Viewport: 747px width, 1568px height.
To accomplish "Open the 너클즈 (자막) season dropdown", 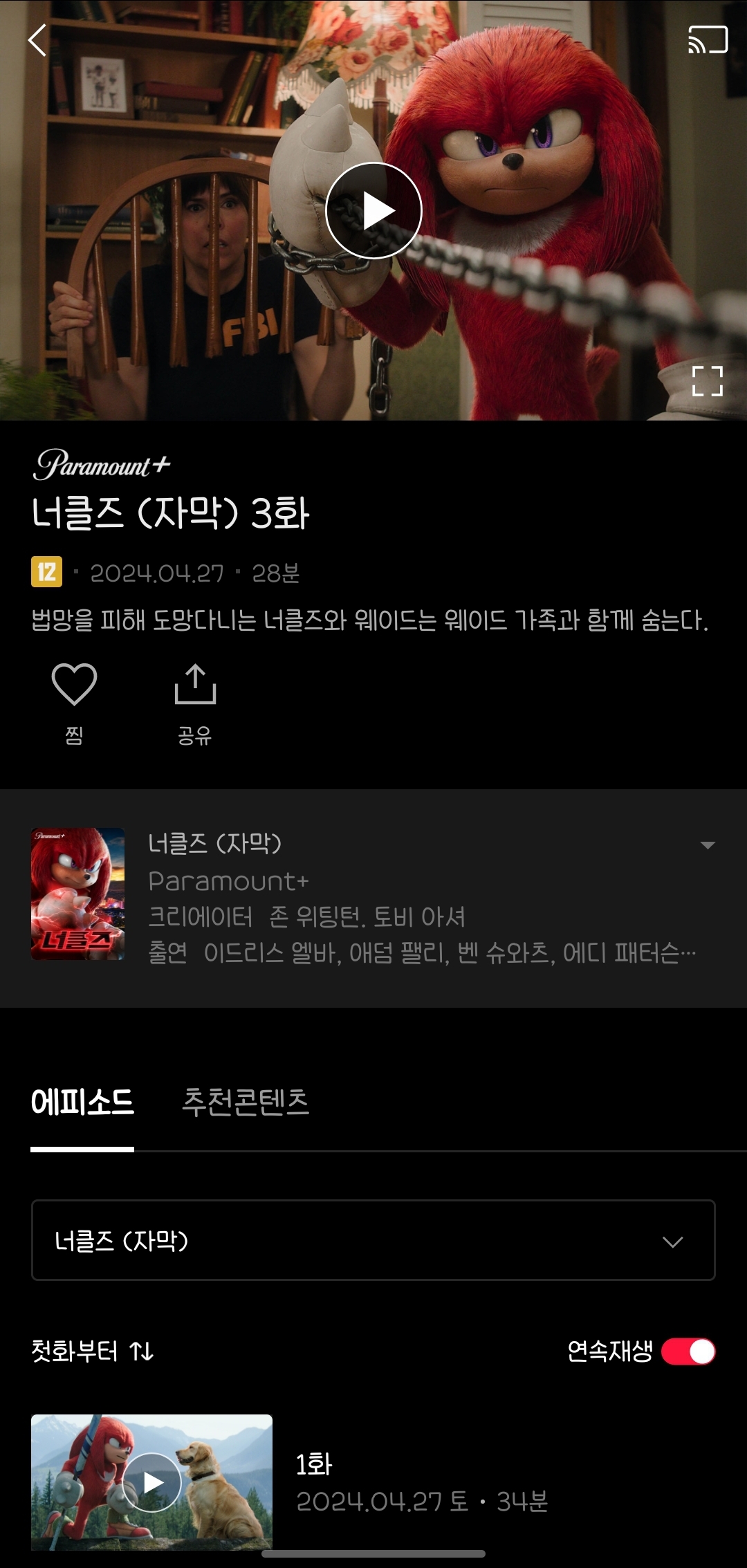I will (x=373, y=1240).
